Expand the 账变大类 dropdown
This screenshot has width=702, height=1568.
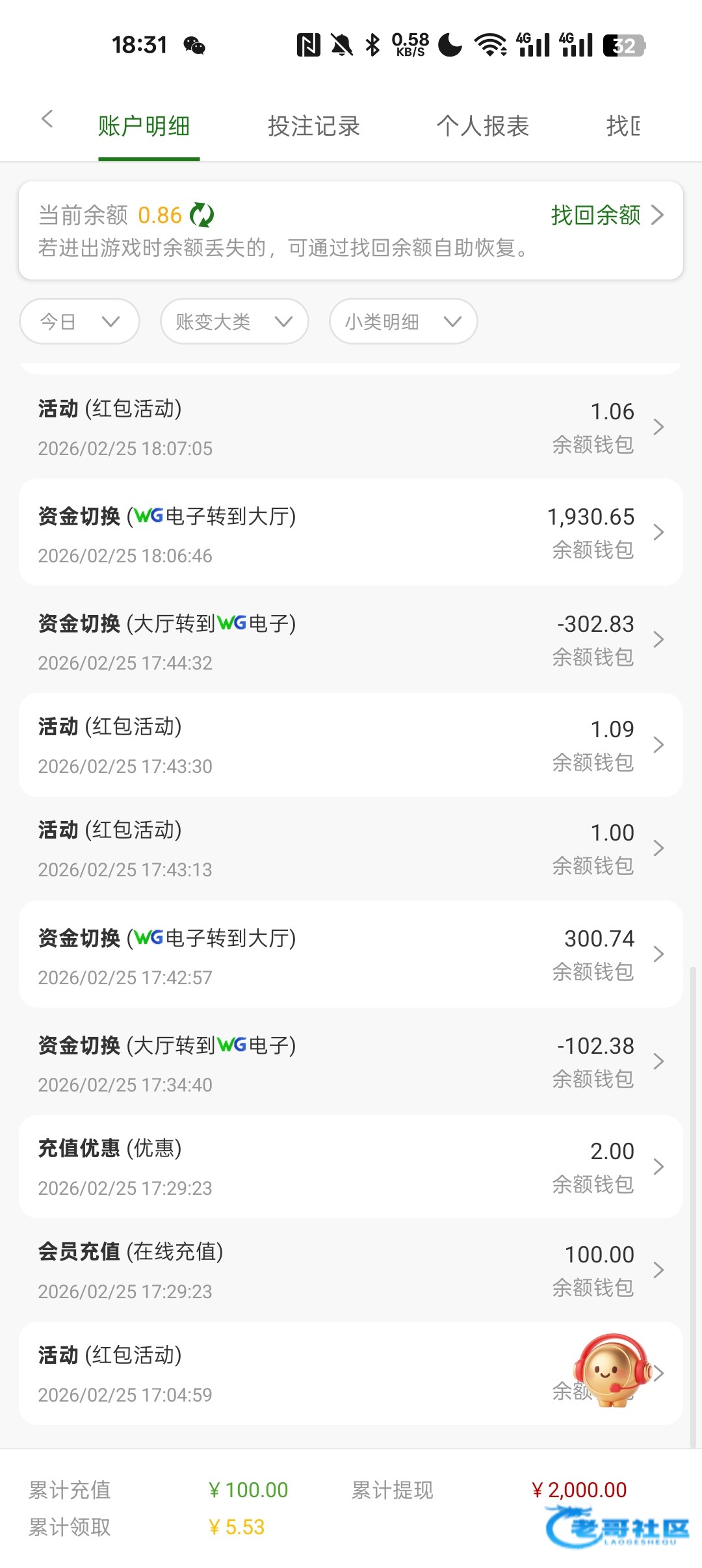coord(234,321)
